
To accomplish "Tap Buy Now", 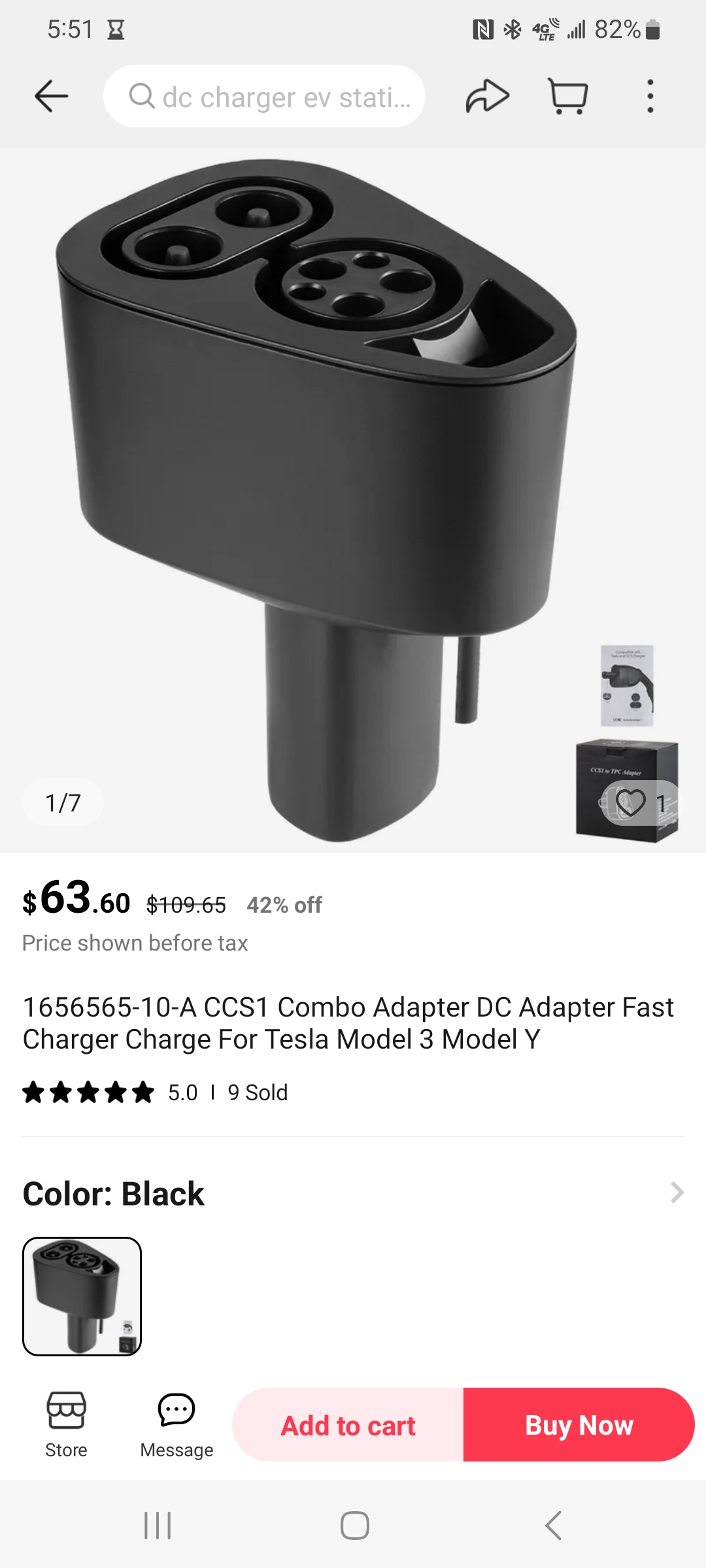I will coord(579,1425).
